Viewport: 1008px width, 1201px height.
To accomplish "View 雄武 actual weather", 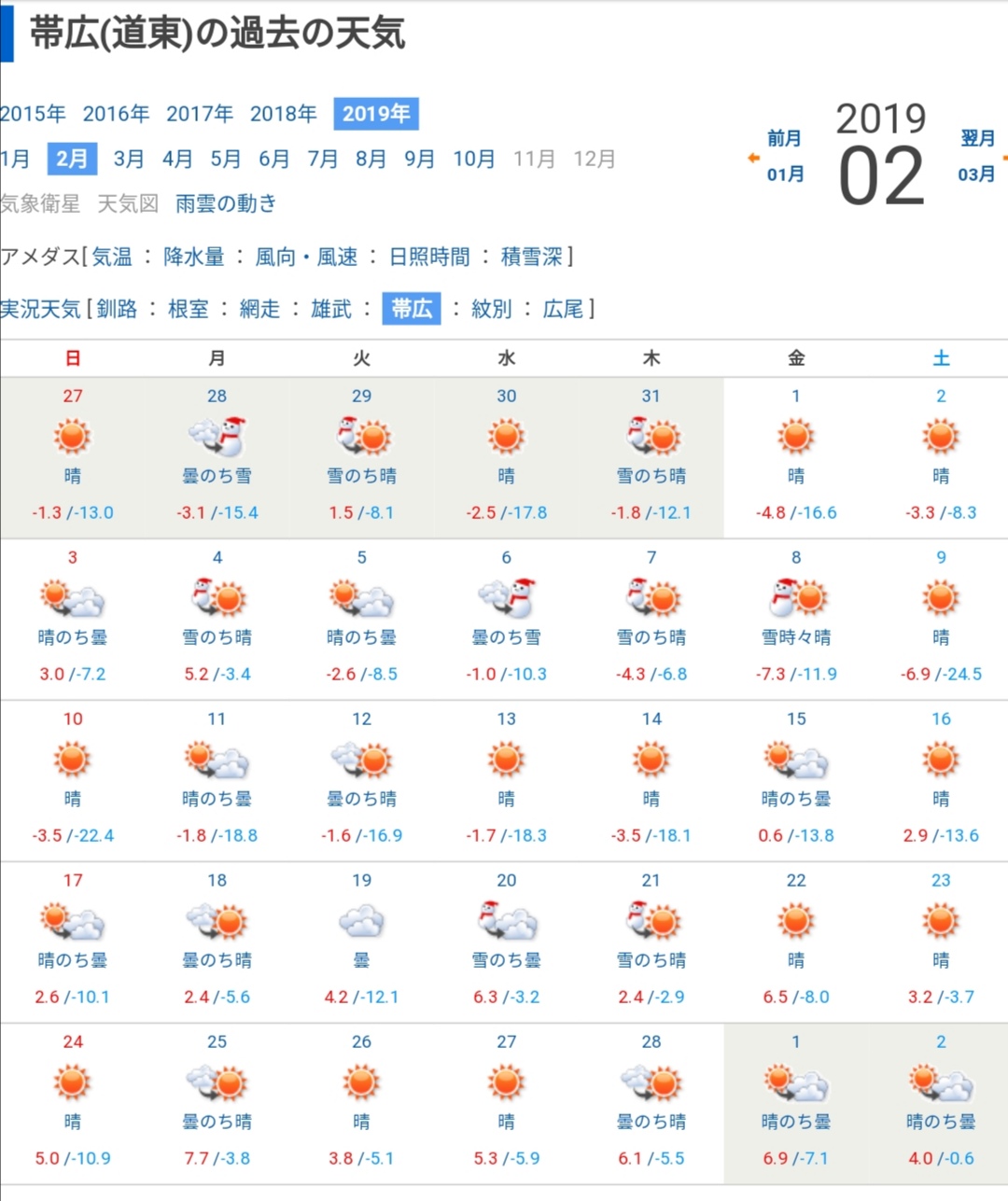I will point(331,309).
